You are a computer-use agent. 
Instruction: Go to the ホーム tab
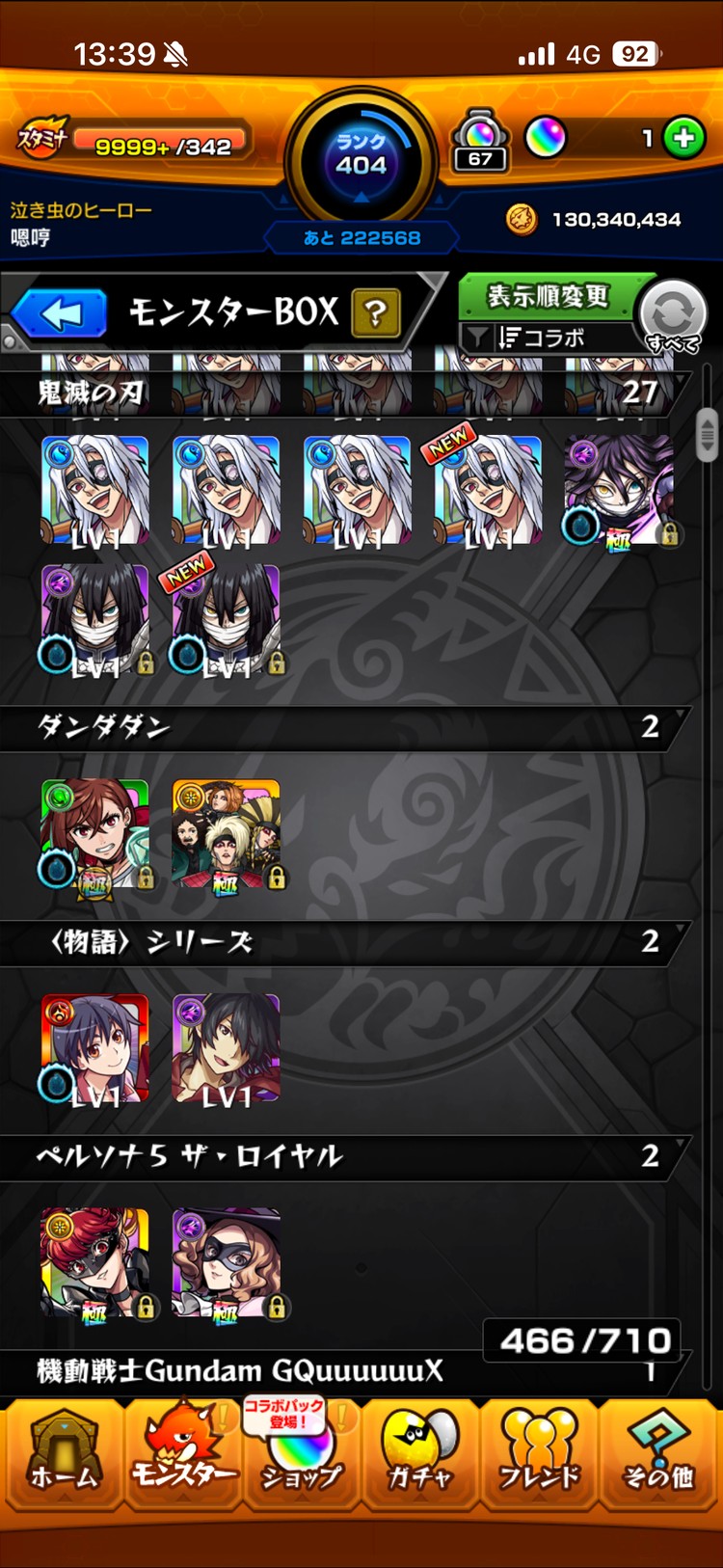(x=64, y=1454)
